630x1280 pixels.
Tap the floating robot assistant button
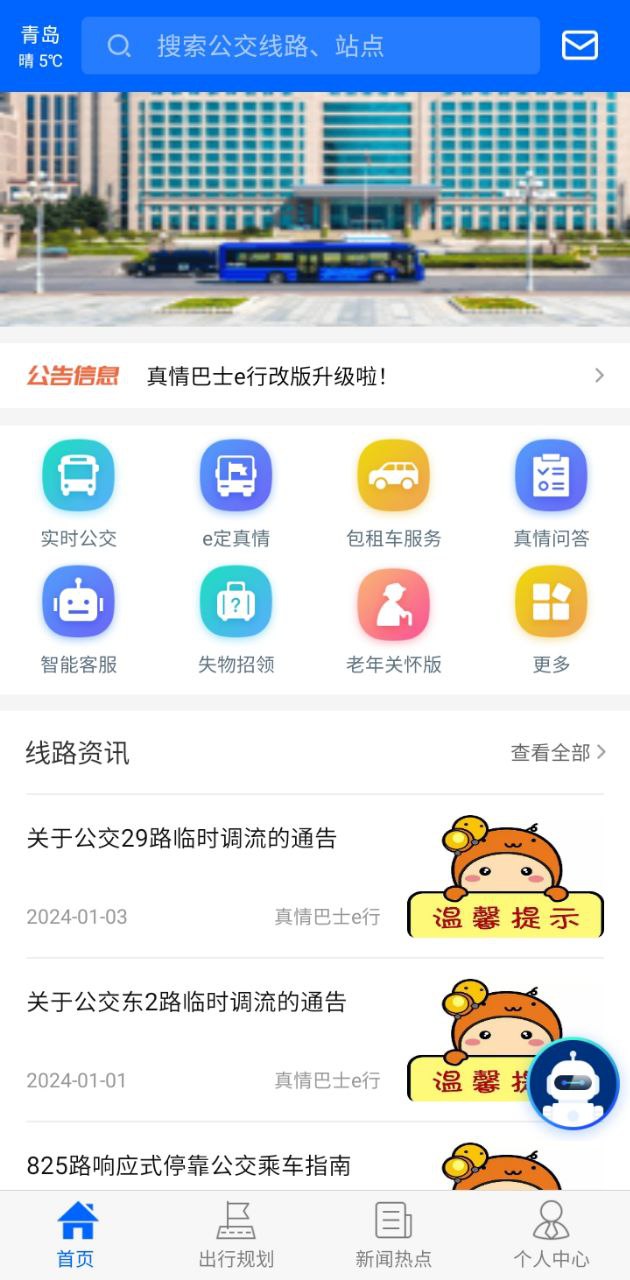[x=573, y=1083]
